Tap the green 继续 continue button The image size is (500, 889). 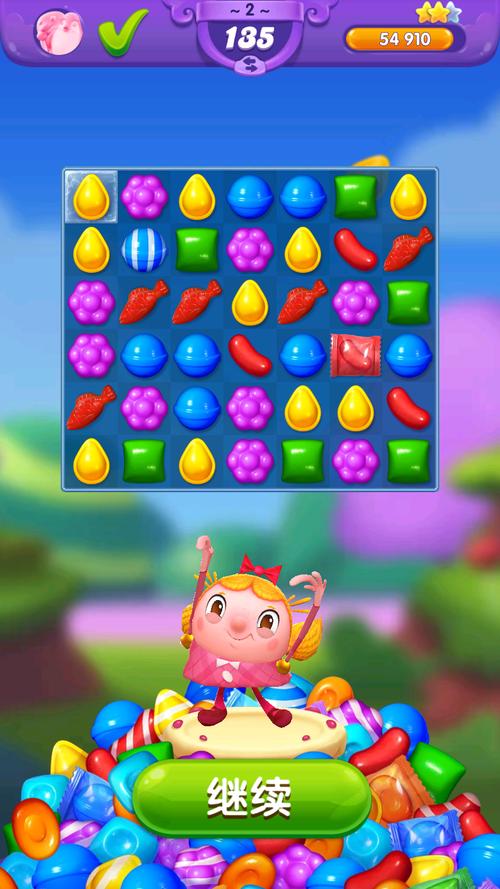(252, 798)
